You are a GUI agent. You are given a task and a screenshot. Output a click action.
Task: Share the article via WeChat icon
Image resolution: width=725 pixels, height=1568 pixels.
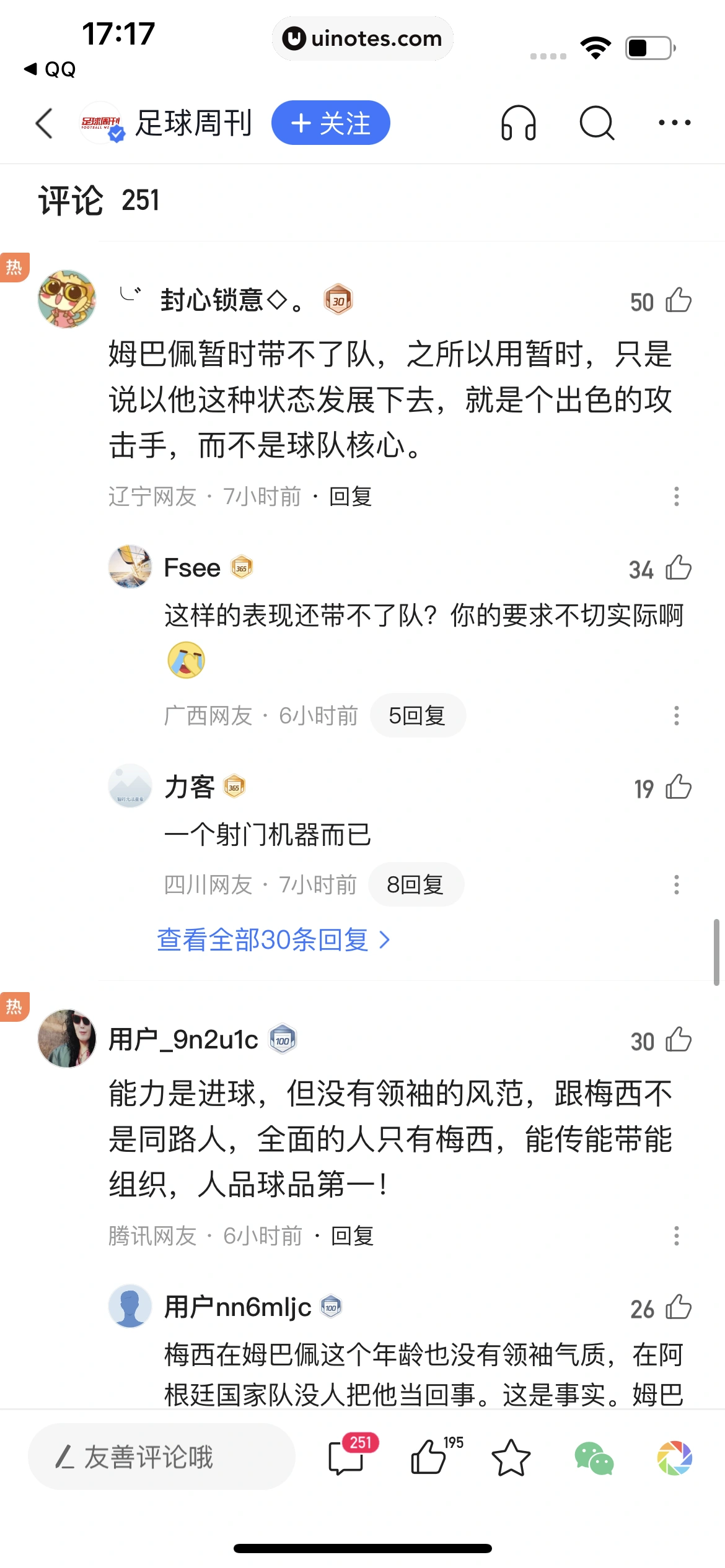[592, 1458]
